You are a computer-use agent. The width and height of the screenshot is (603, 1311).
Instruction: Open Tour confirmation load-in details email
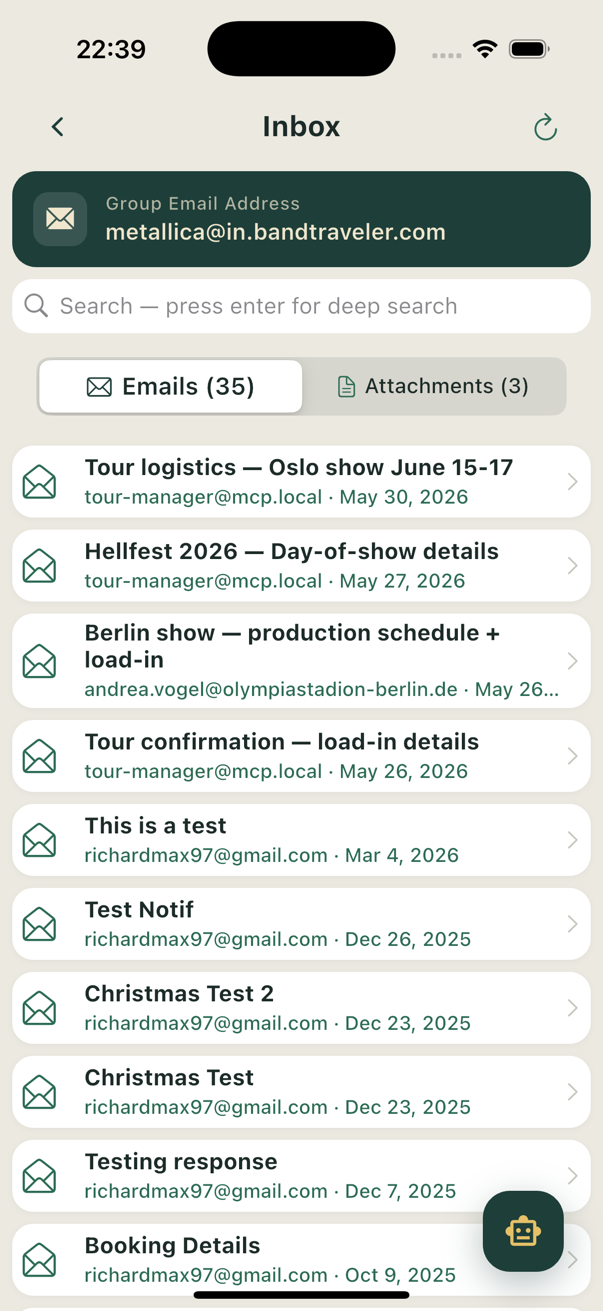click(301, 756)
